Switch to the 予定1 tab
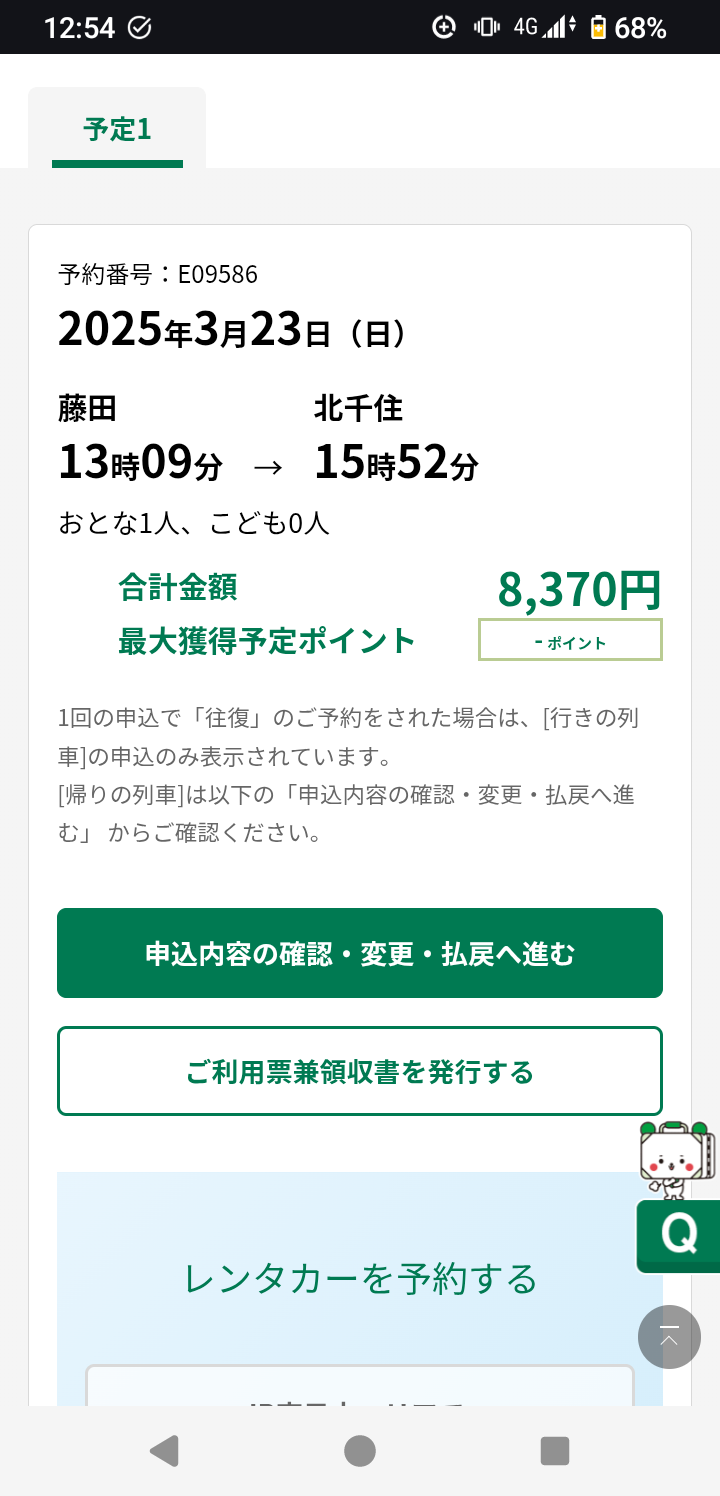The width and height of the screenshot is (720, 1496). [116, 129]
